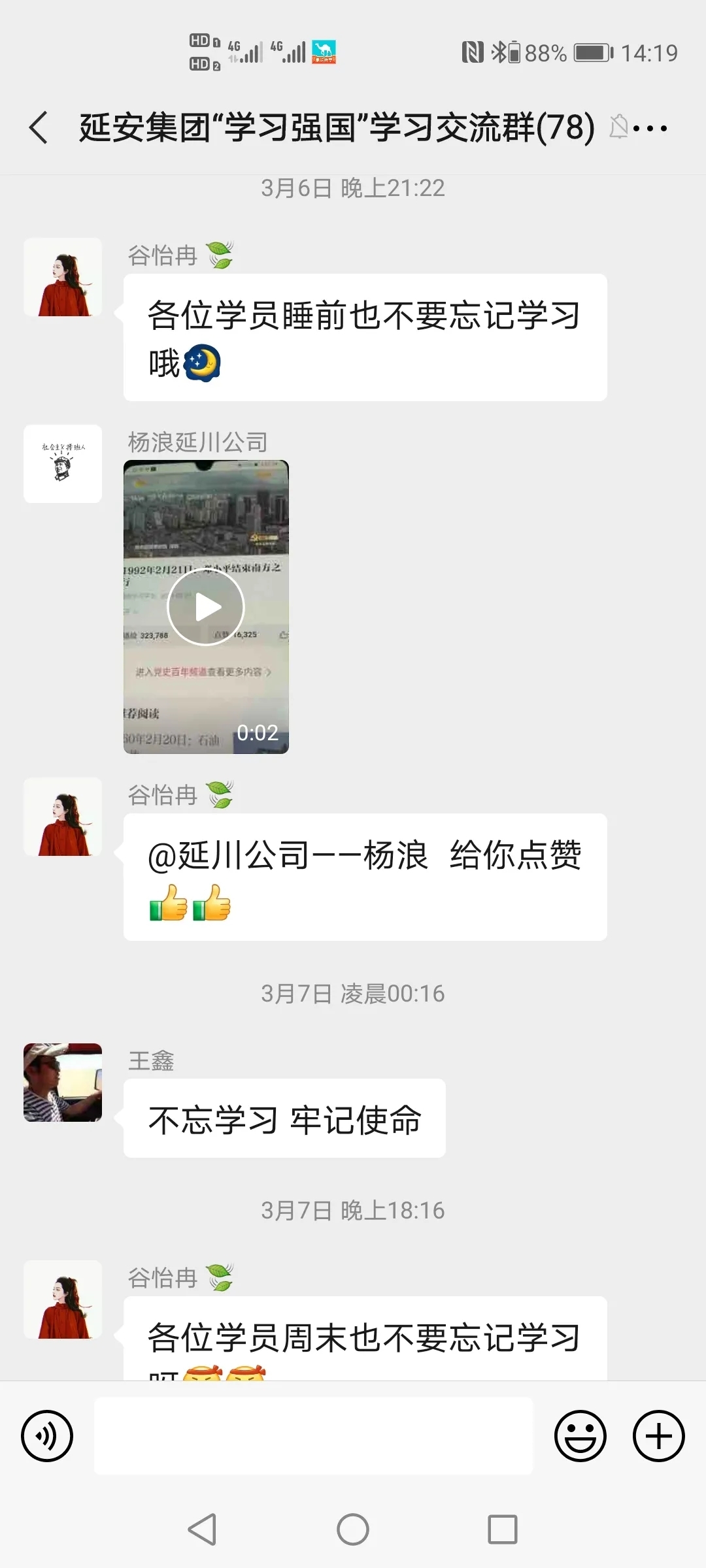Open the chat's three-dot menu
The width and height of the screenshot is (706, 1568).
(x=650, y=128)
